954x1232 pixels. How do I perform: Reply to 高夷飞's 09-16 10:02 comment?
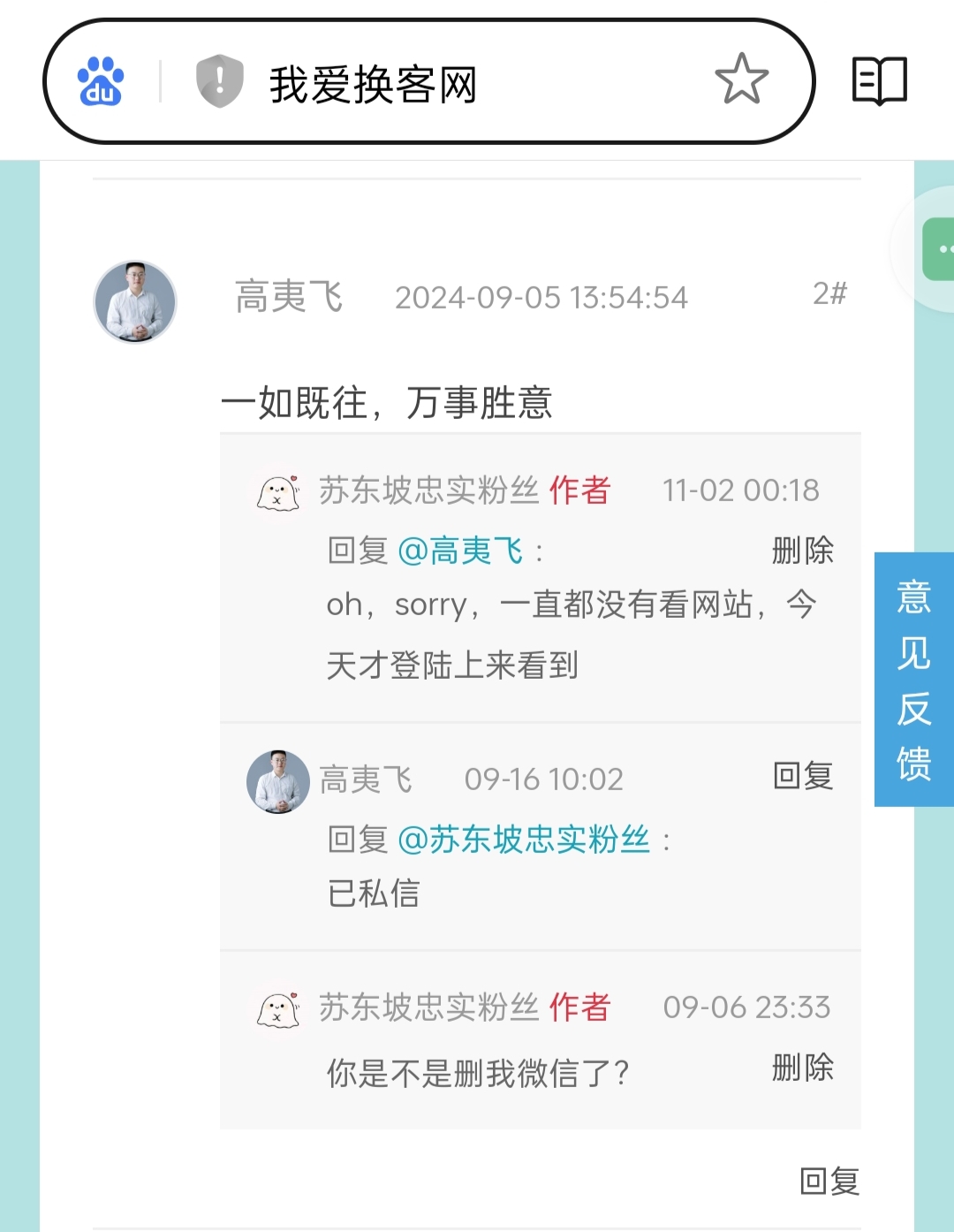coord(802,776)
